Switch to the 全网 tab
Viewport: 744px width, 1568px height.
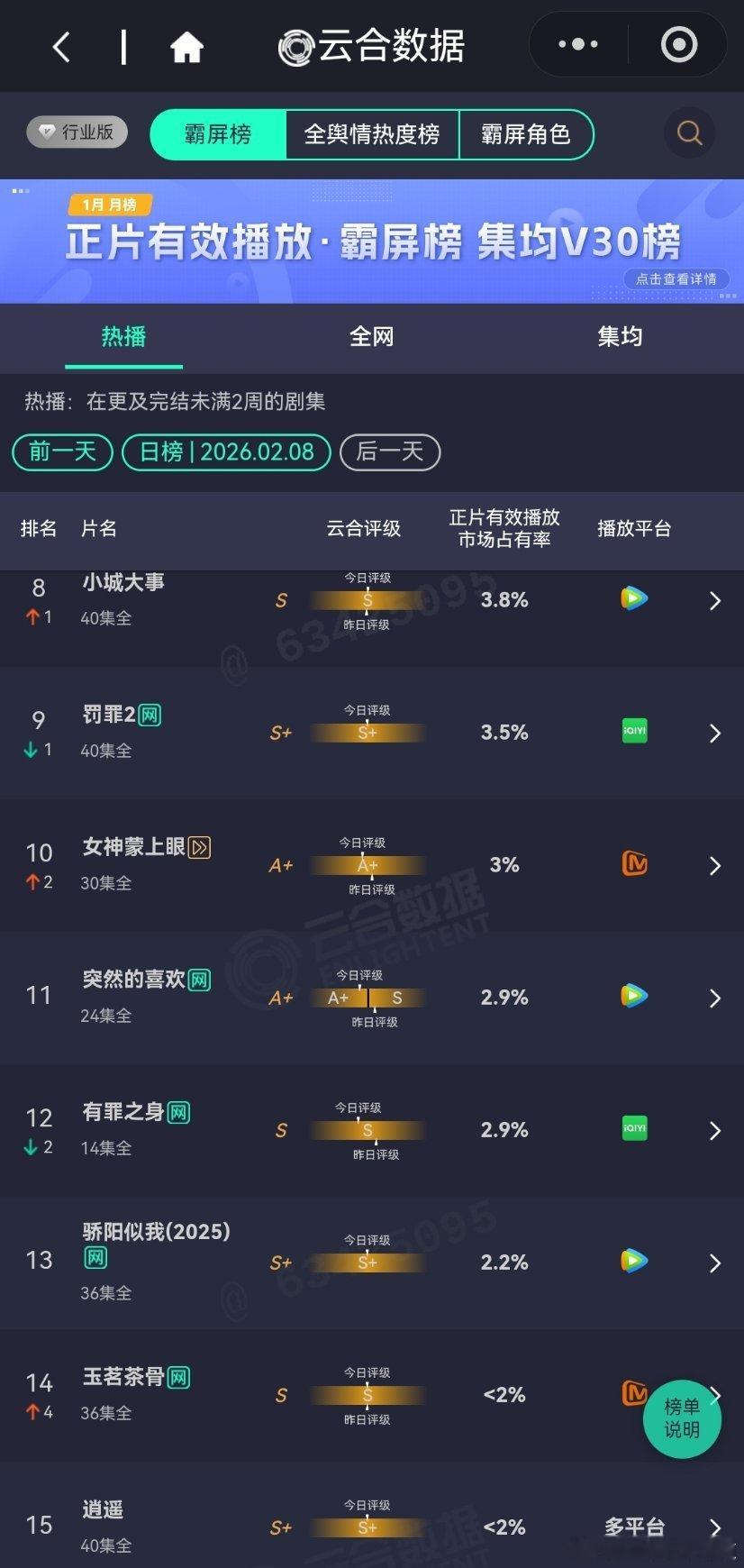371,336
